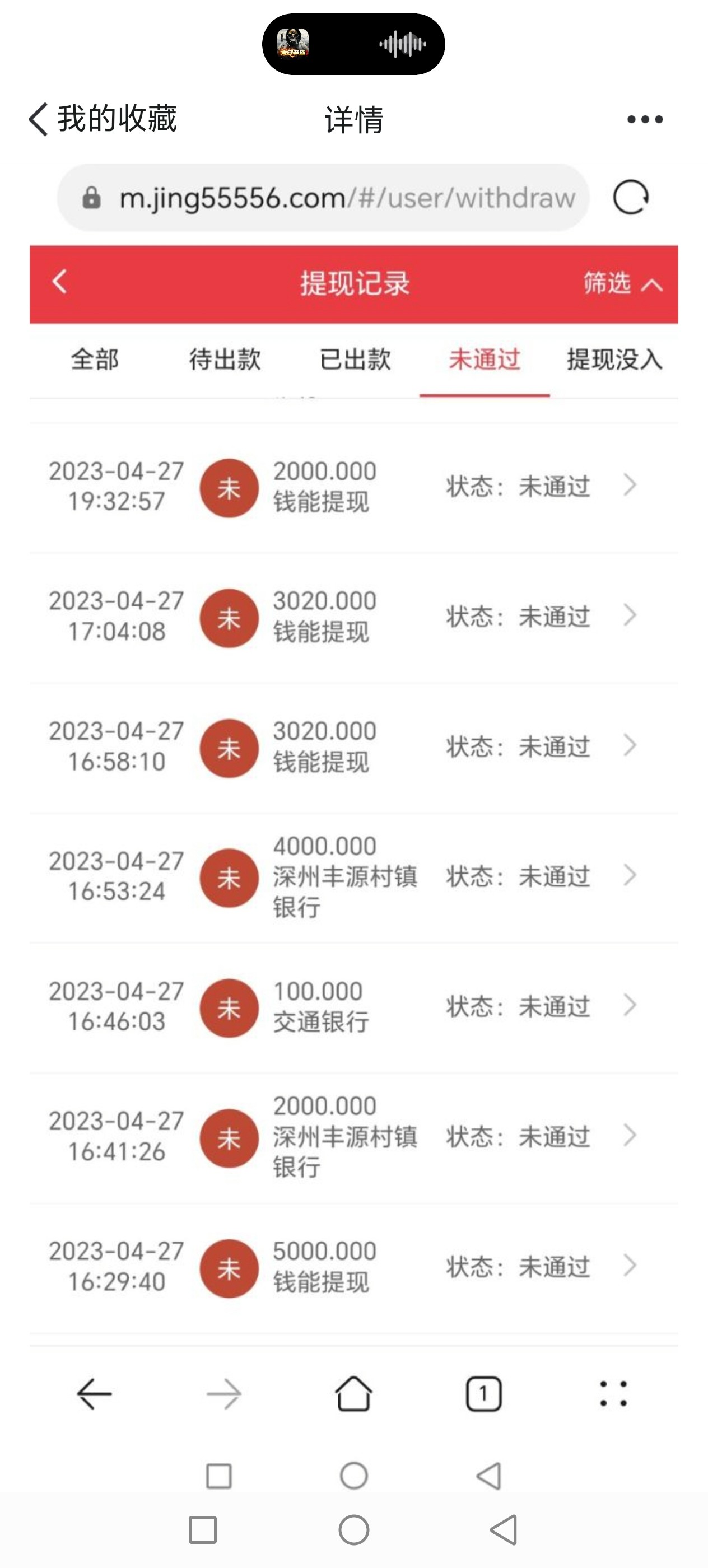The height and width of the screenshot is (1568, 708).
Task: Tap the system home button
Action: click(x=353, y=1530)
